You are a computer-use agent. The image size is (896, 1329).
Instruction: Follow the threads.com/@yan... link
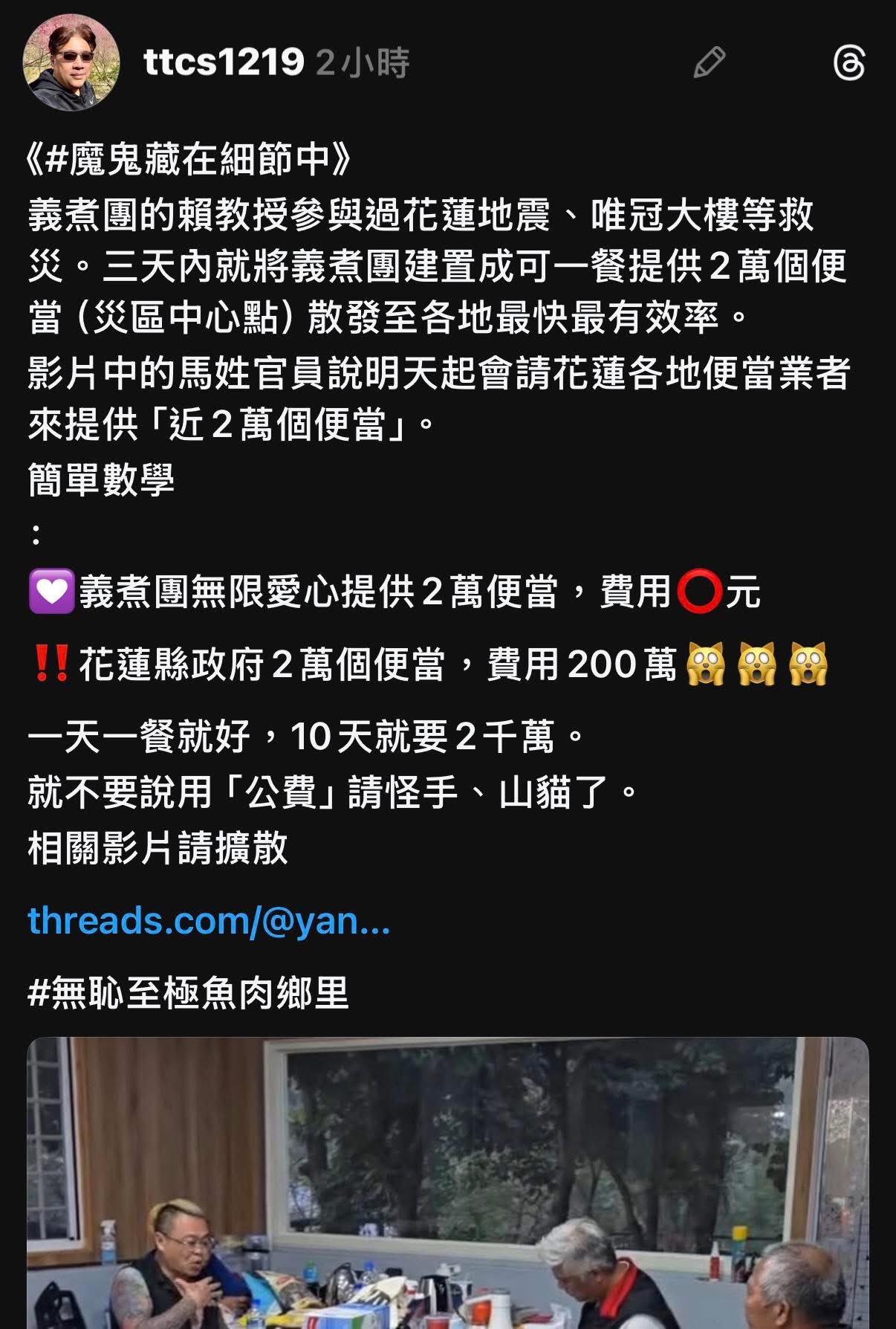(209, 921)
